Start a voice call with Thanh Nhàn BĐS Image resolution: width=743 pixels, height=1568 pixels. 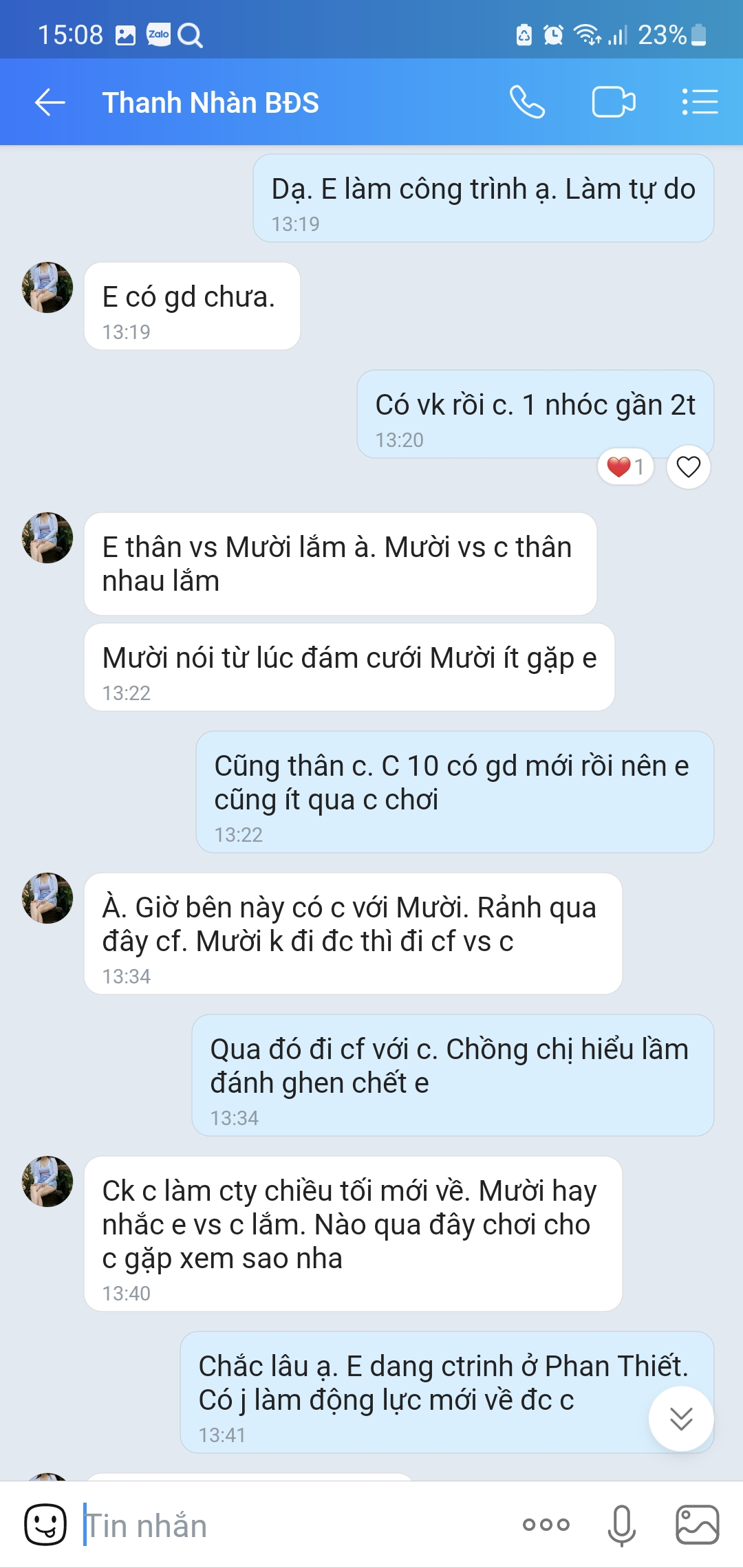click(527, 102)
